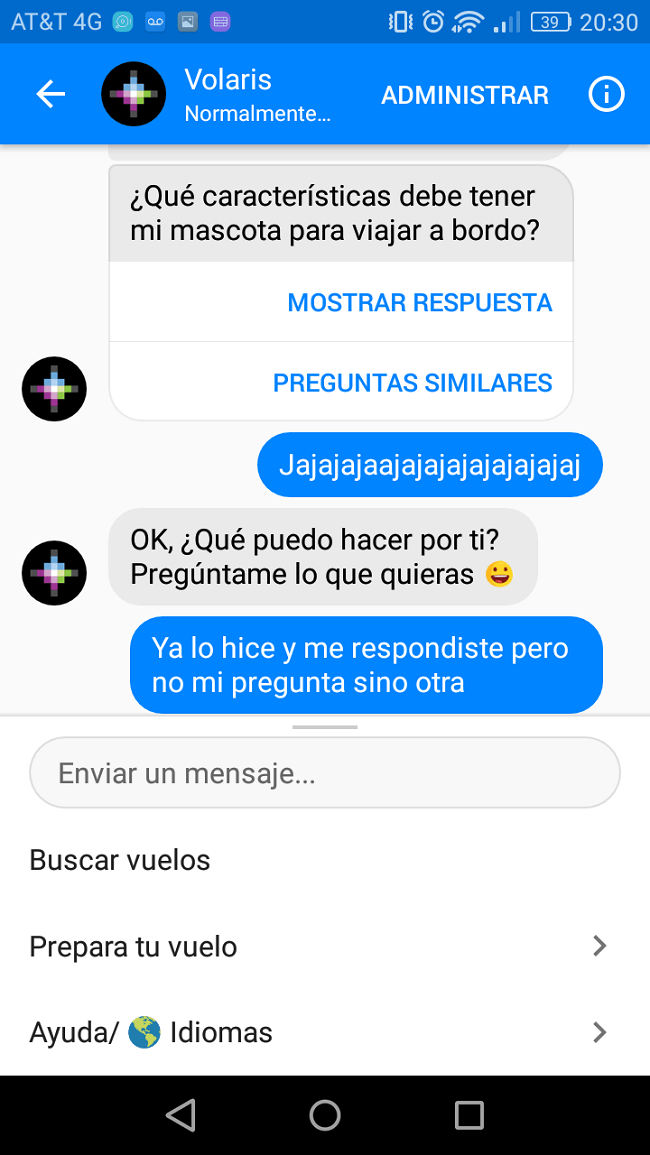Open the conversation info icon
650x1155 pixels.
click(x=606, y=95)
